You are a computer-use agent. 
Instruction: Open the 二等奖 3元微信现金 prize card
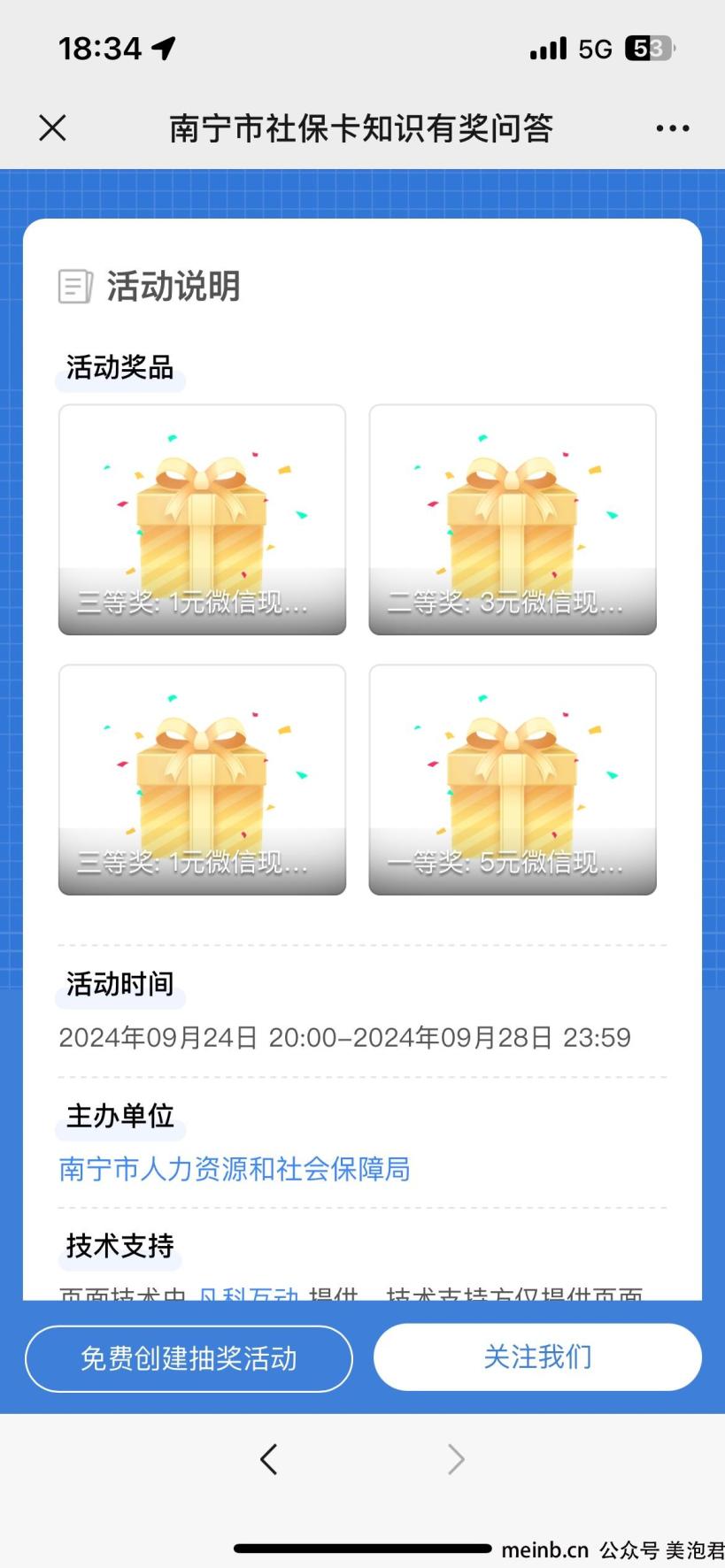click(513, 519)
